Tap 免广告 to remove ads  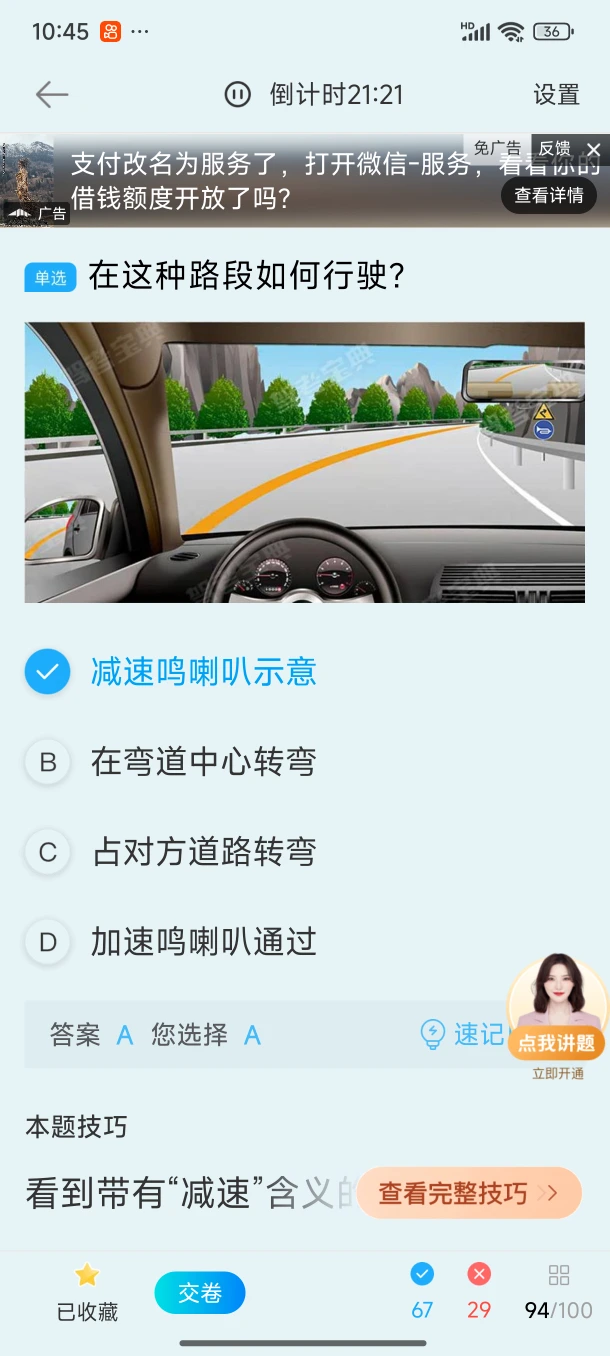pyautogui.click(x=497, y=148)
